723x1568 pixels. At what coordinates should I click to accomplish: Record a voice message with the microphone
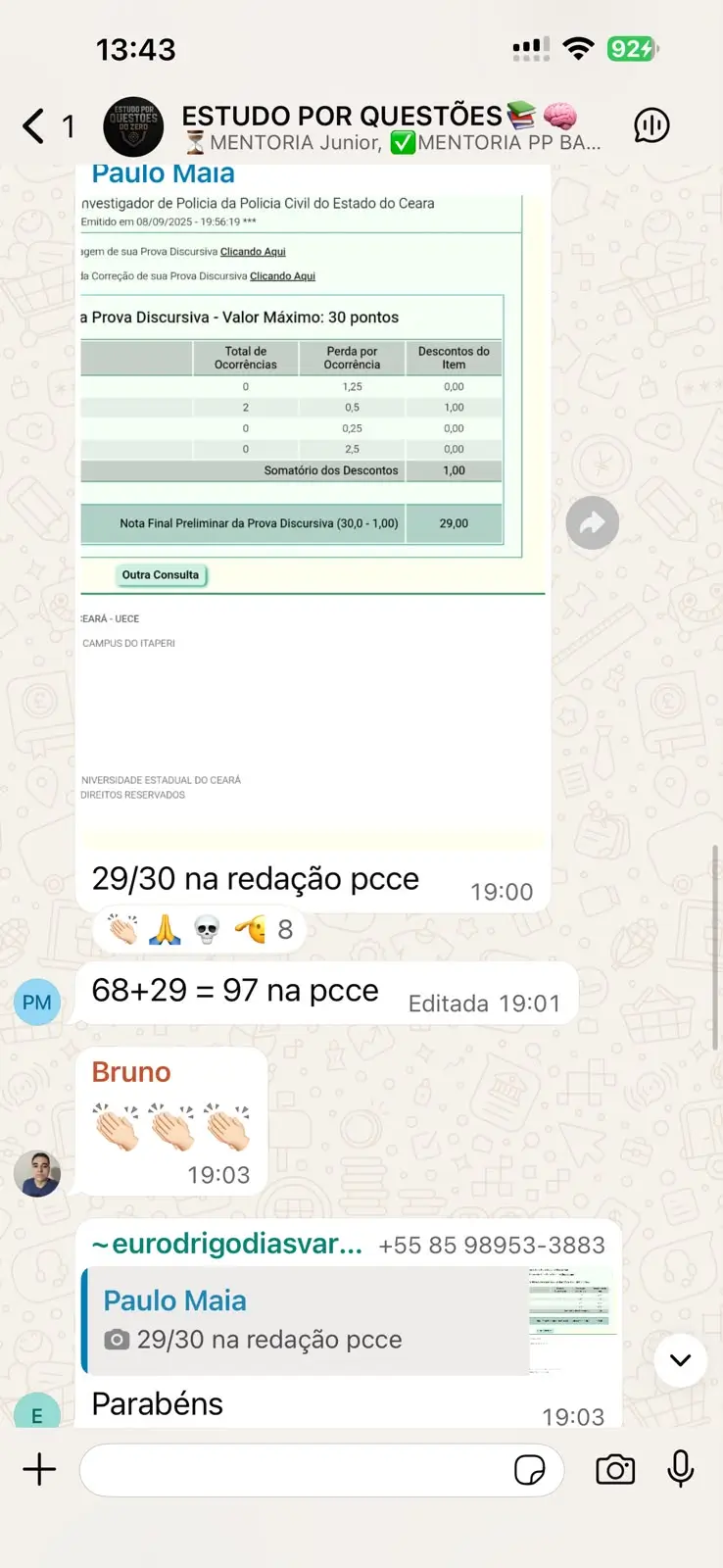pos(681,1470)
